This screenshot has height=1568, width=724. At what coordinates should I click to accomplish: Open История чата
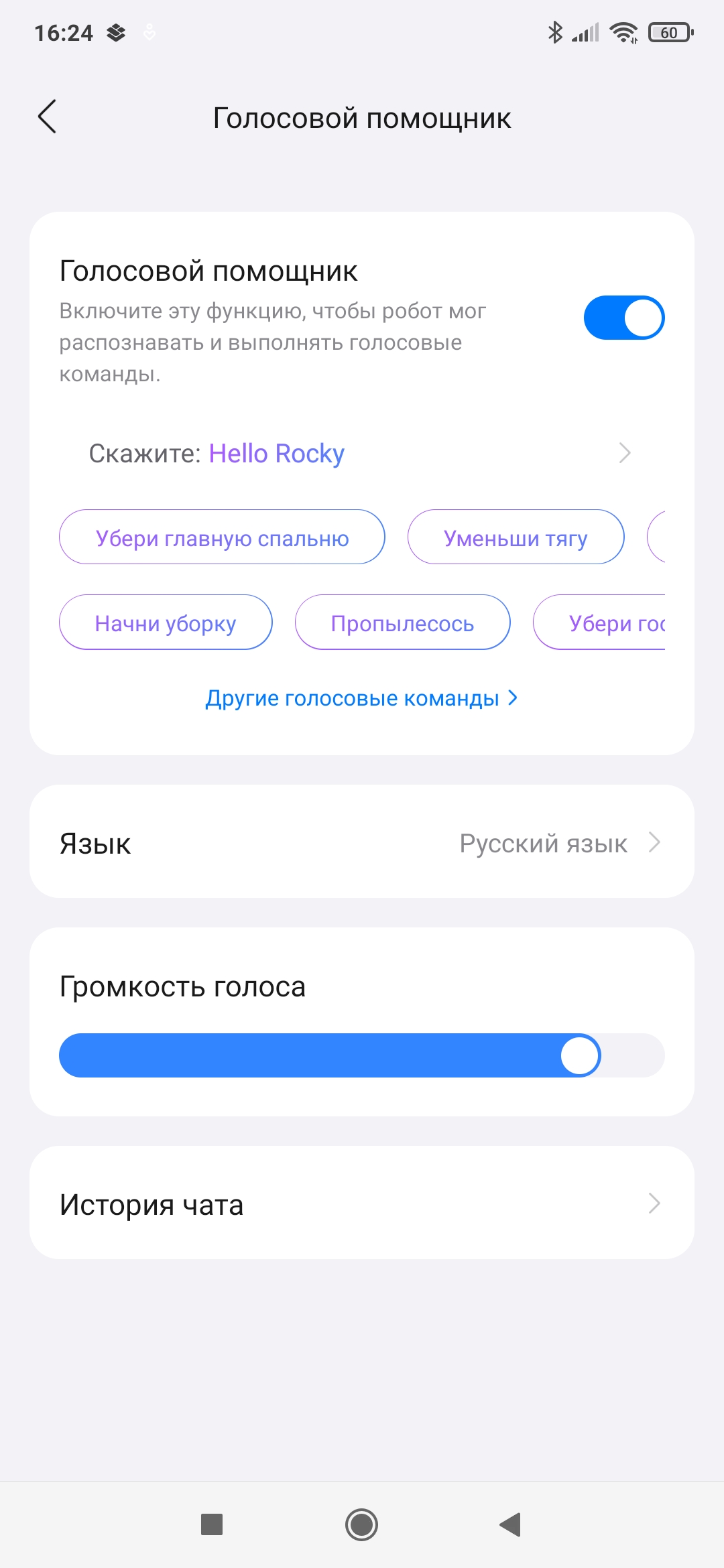pos(362,1203)
